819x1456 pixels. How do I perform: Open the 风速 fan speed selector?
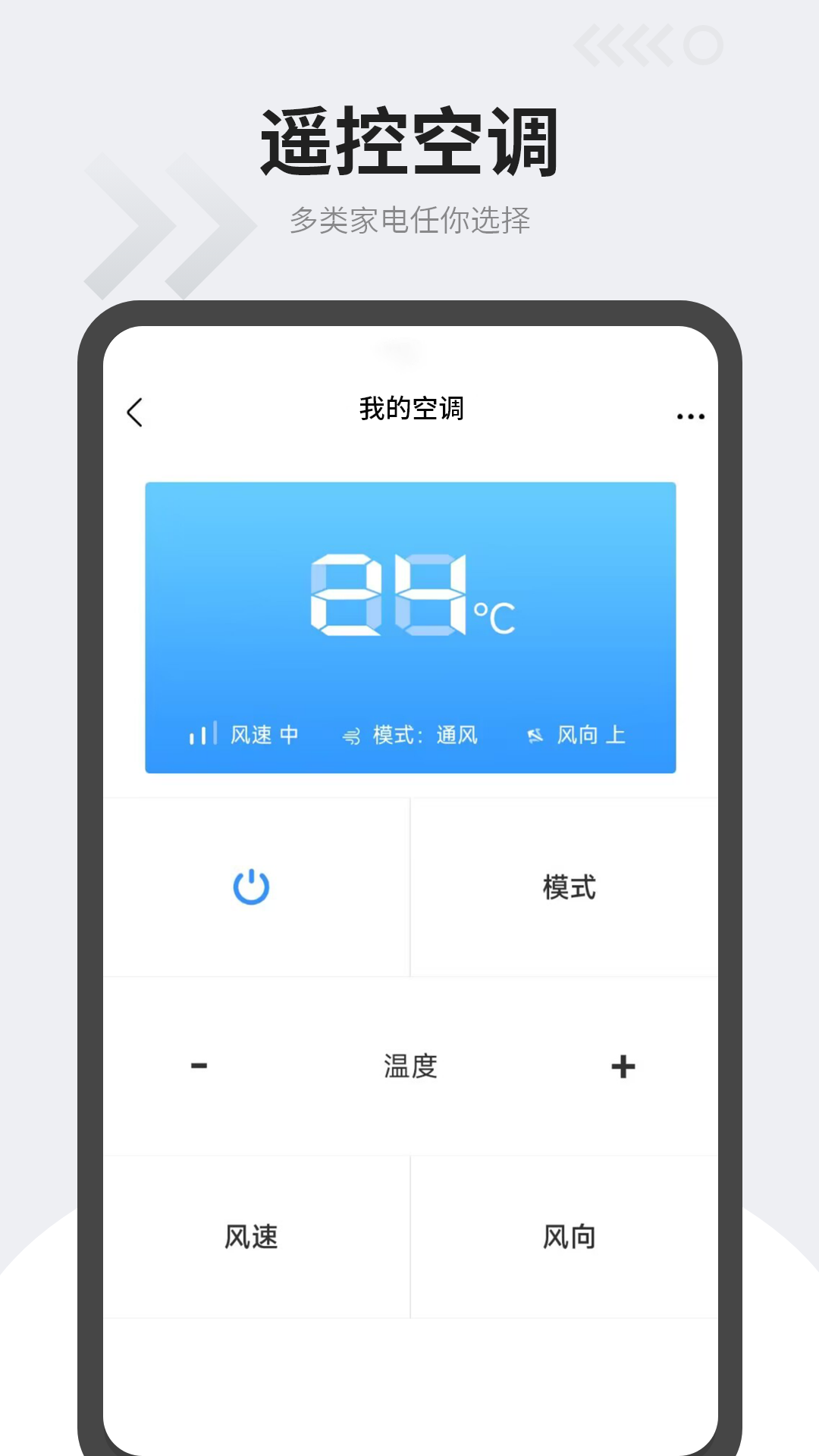(x=253, y=1236)
